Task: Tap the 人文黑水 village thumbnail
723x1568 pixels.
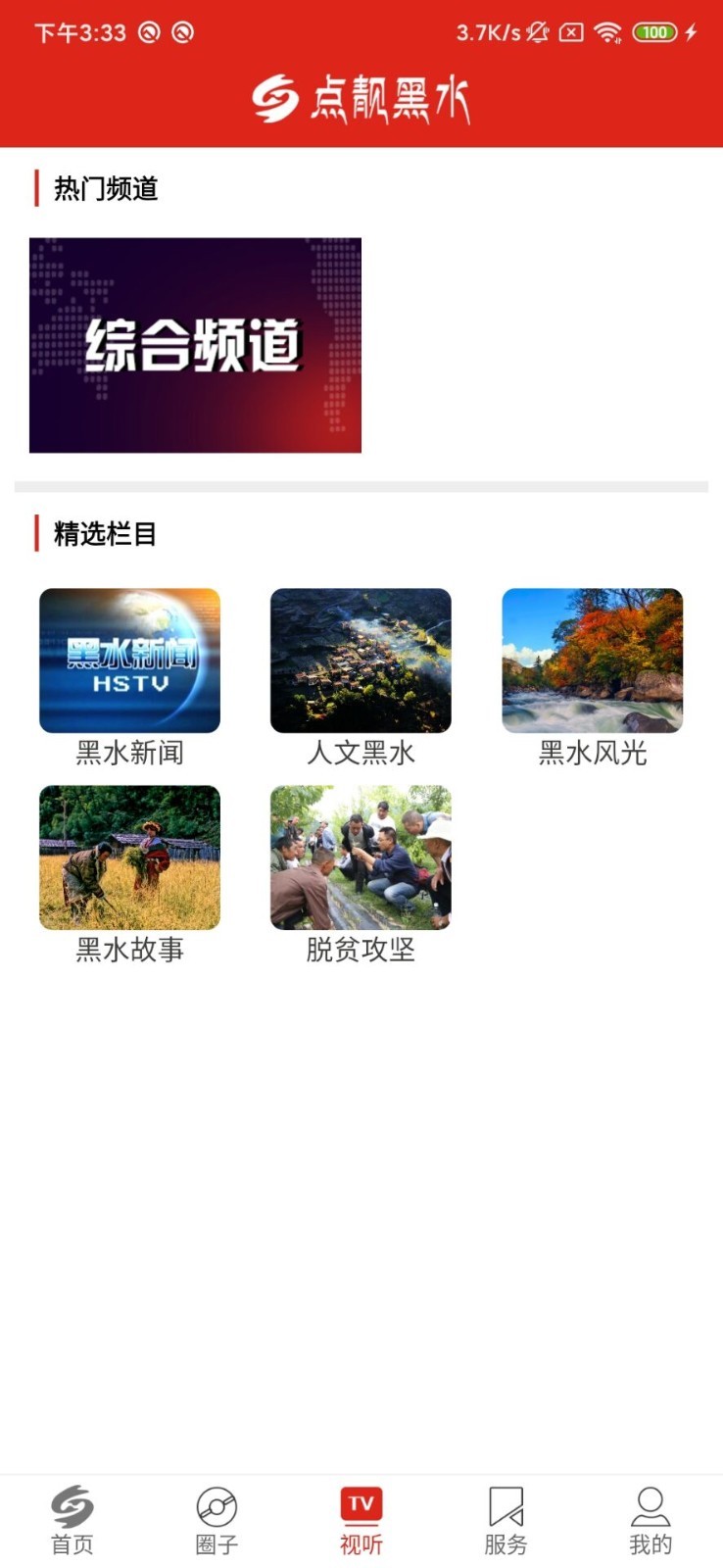Action: coord(361,660)
